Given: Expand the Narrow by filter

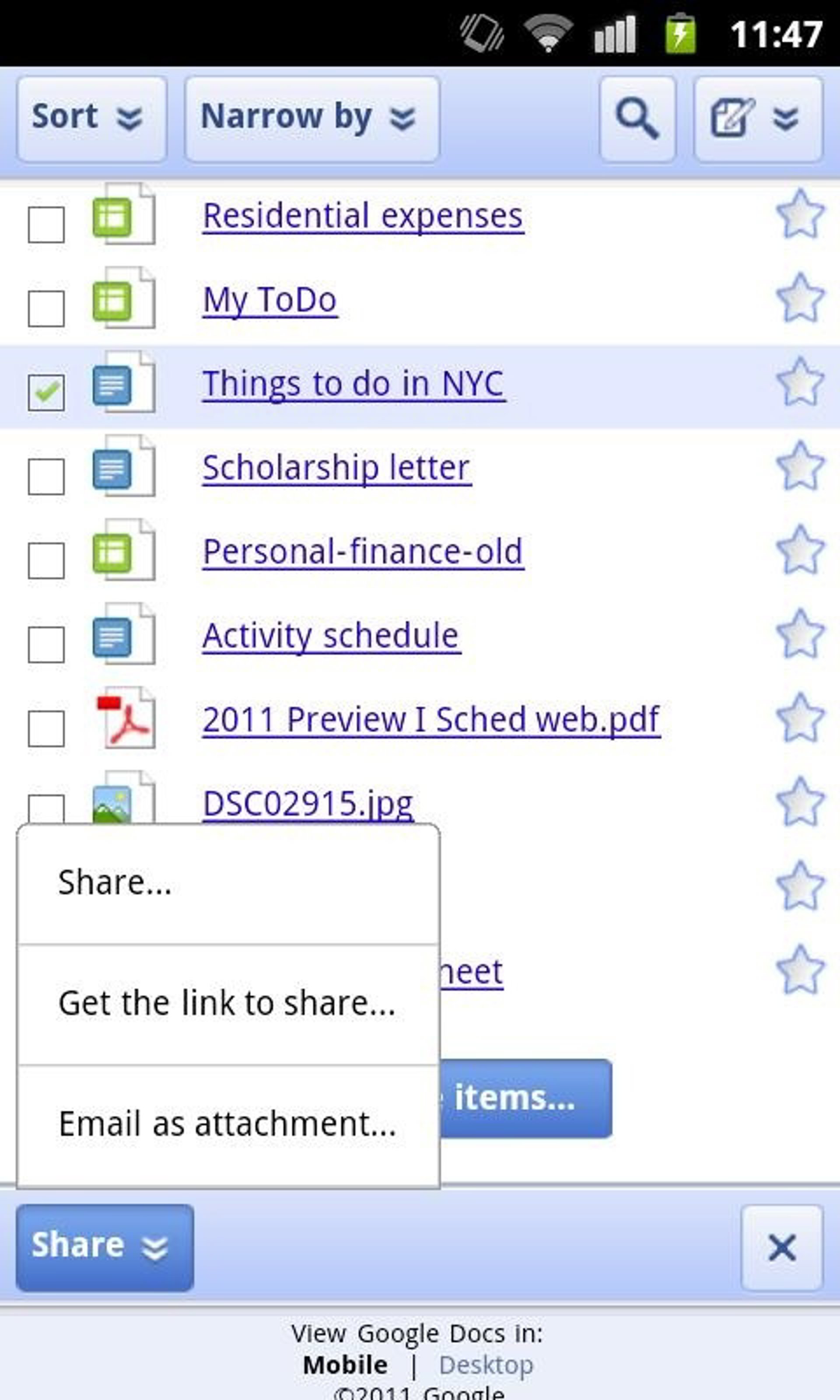Looking at the screenshot, I should [311, 118].
